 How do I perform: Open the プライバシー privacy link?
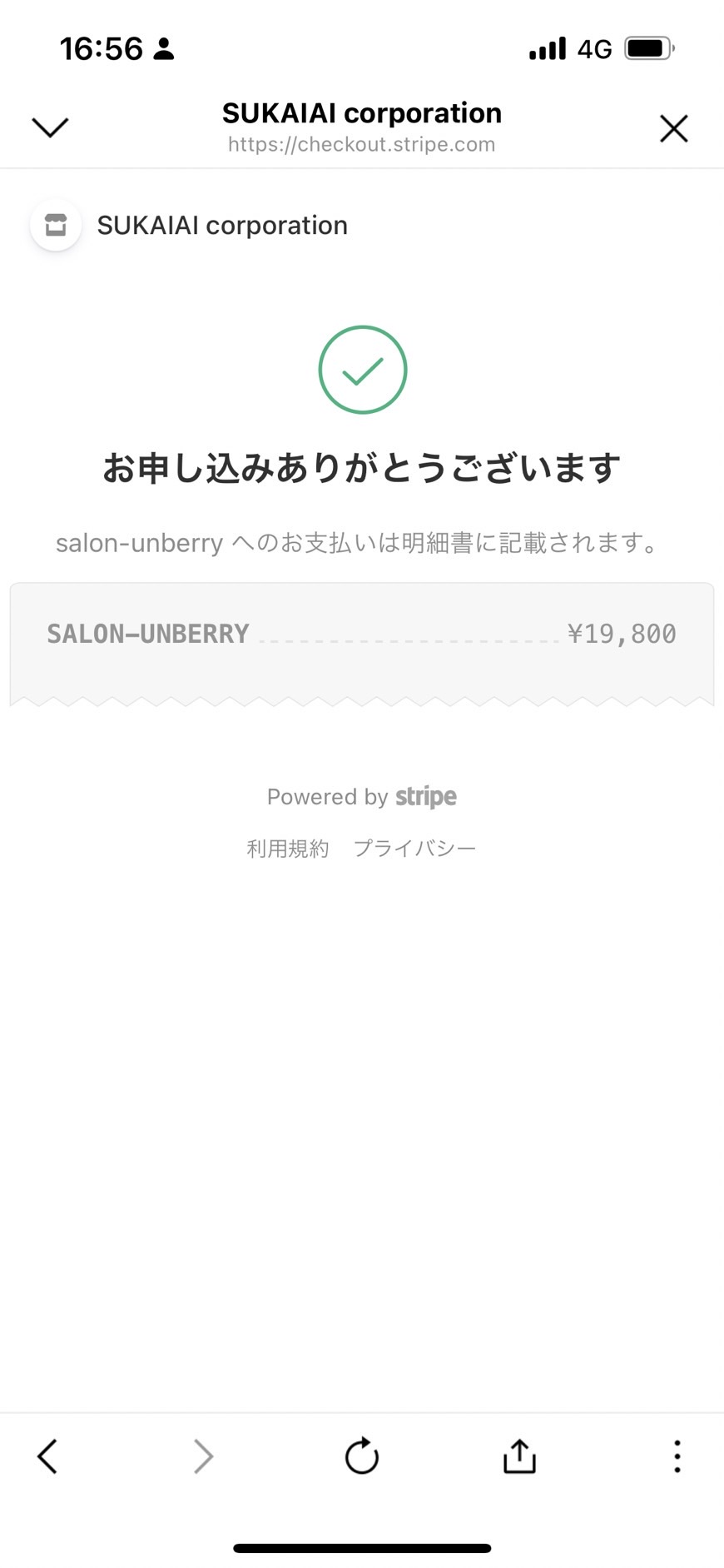(x=414, y=849)
